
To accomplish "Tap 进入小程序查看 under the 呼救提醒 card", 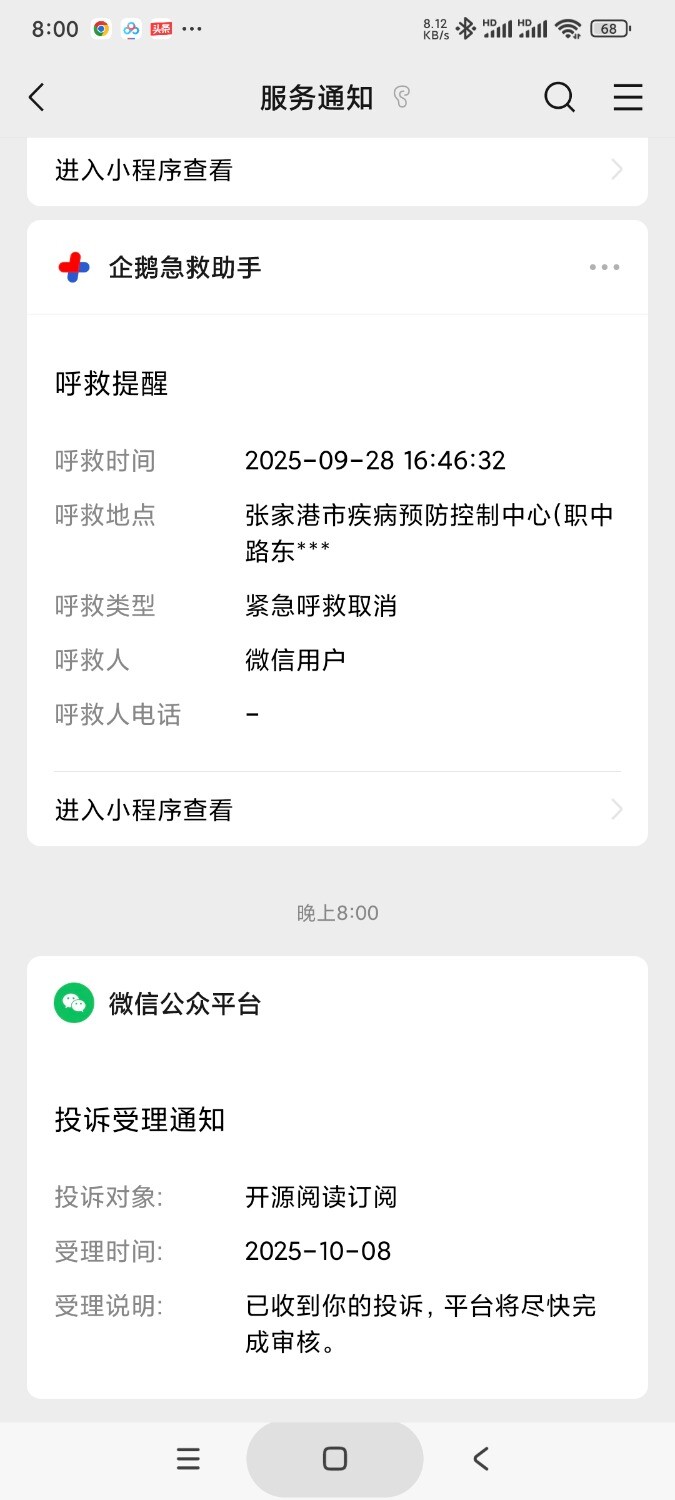I will 337,809.
